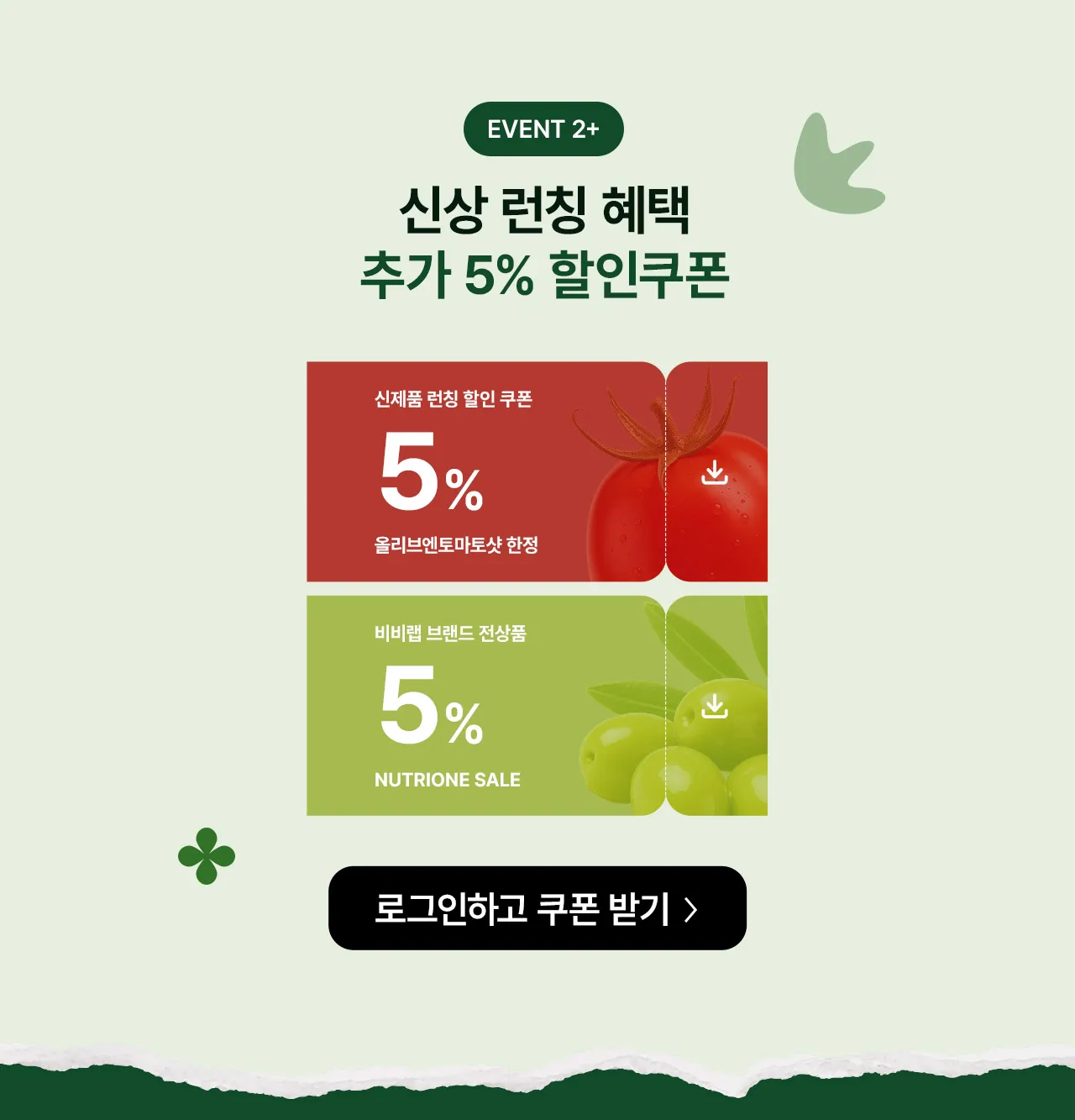
Task: Download the green NUTRIONE SALE 5% coupon
Action: tap(715, 706)
